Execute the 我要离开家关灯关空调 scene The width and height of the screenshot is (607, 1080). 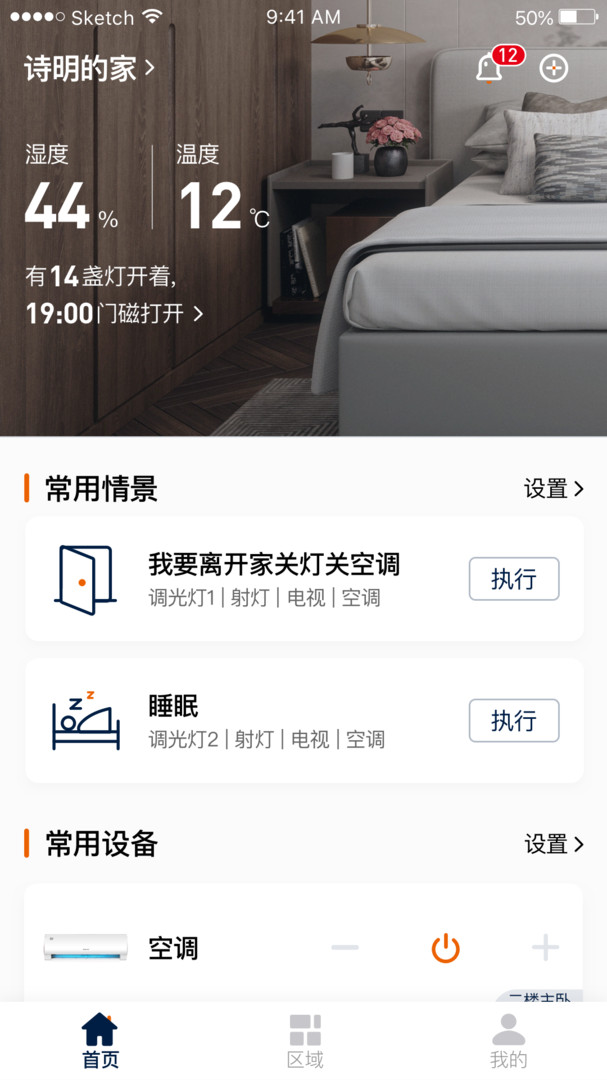[x=514, y=579]
